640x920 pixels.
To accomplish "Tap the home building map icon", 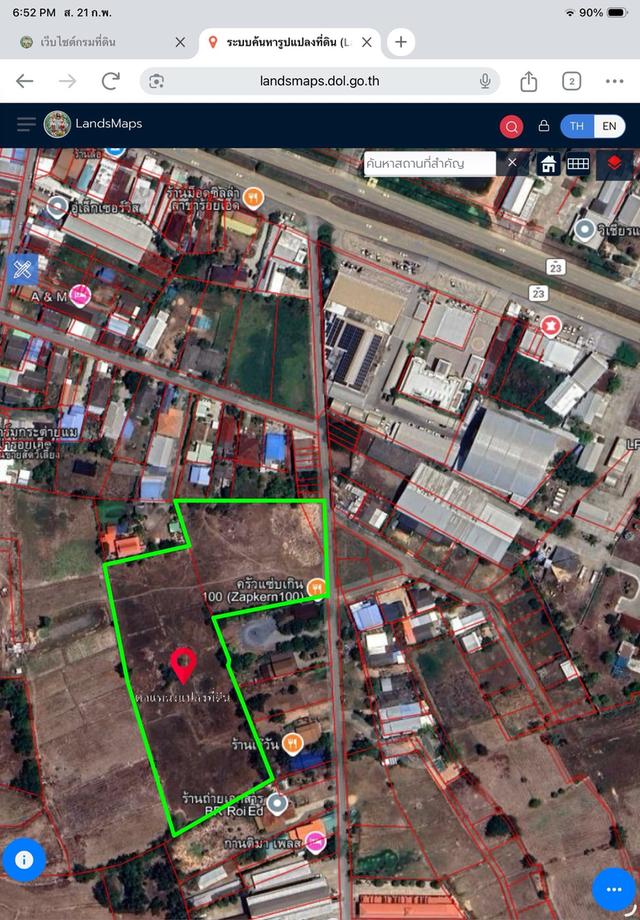I will (x=548, y=164).
